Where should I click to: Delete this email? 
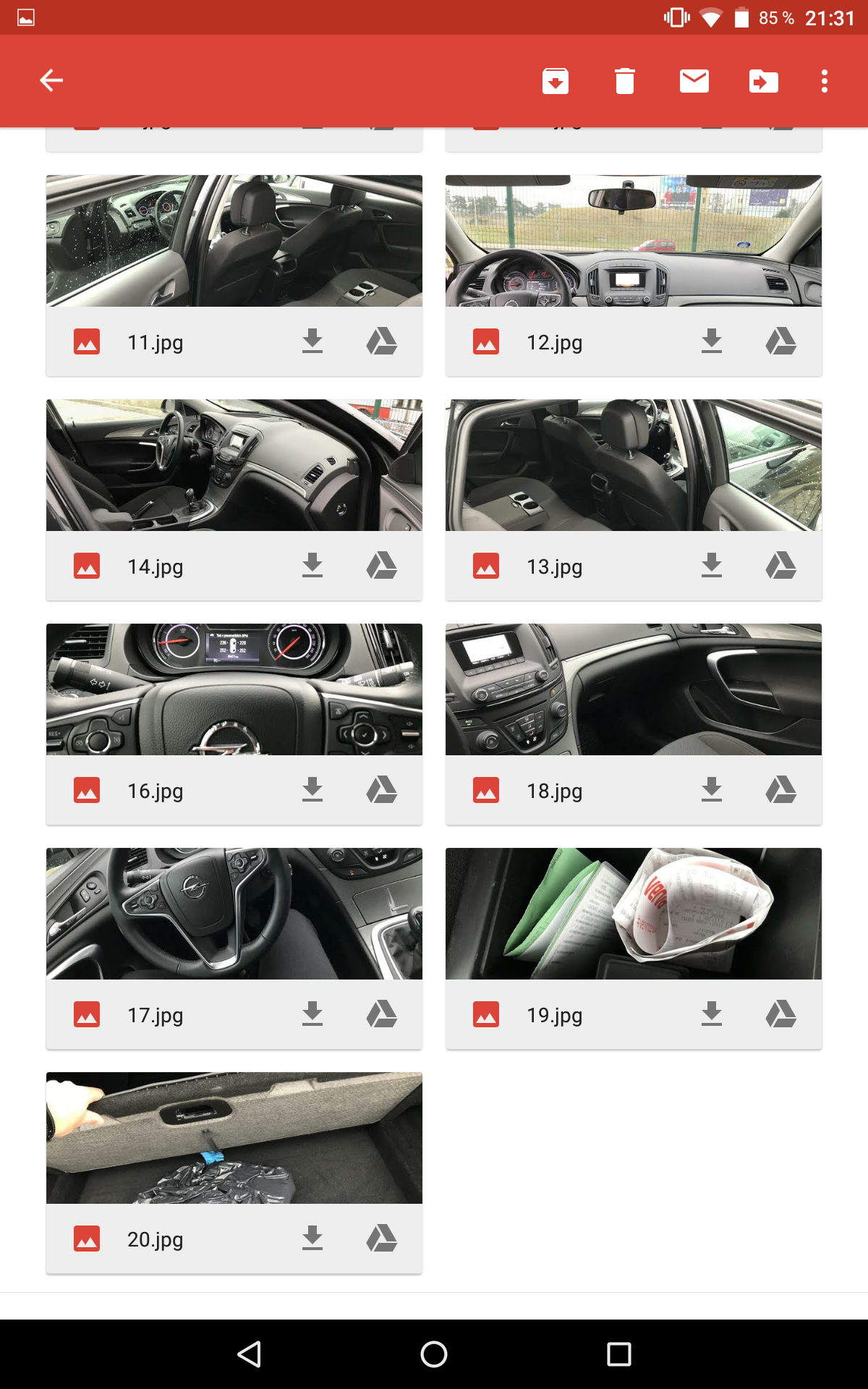[x=624, y=80]
